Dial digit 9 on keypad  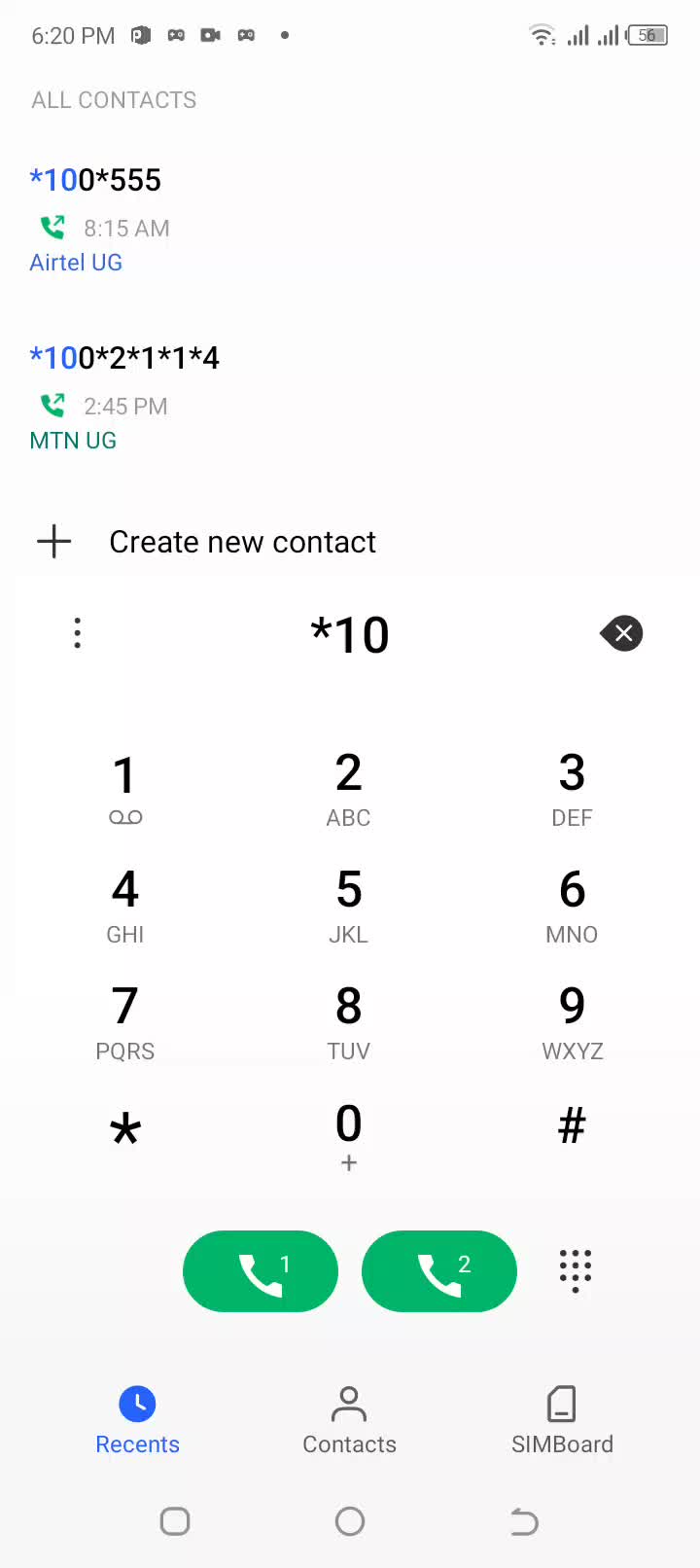572,1021
